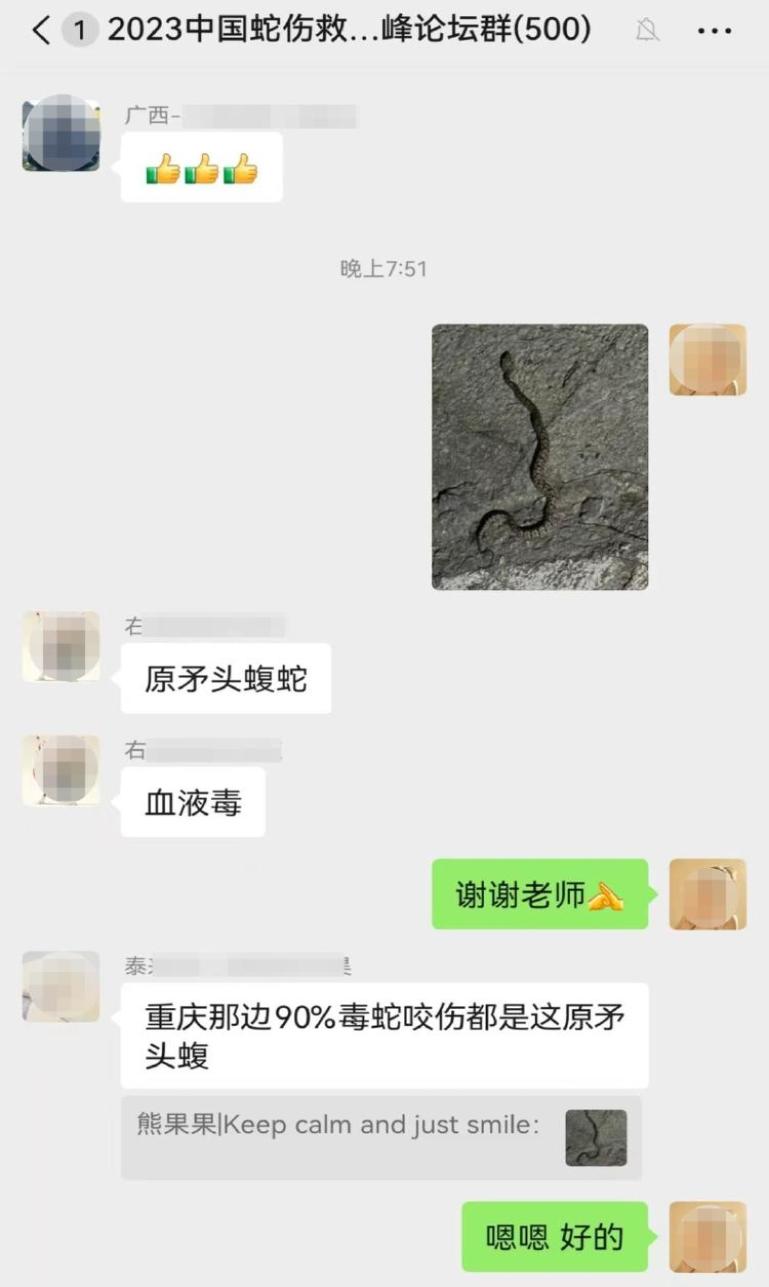The image size is (769, 1287).
Task: Open my avatar next to 谢谢老师
Action: point(707,894)
